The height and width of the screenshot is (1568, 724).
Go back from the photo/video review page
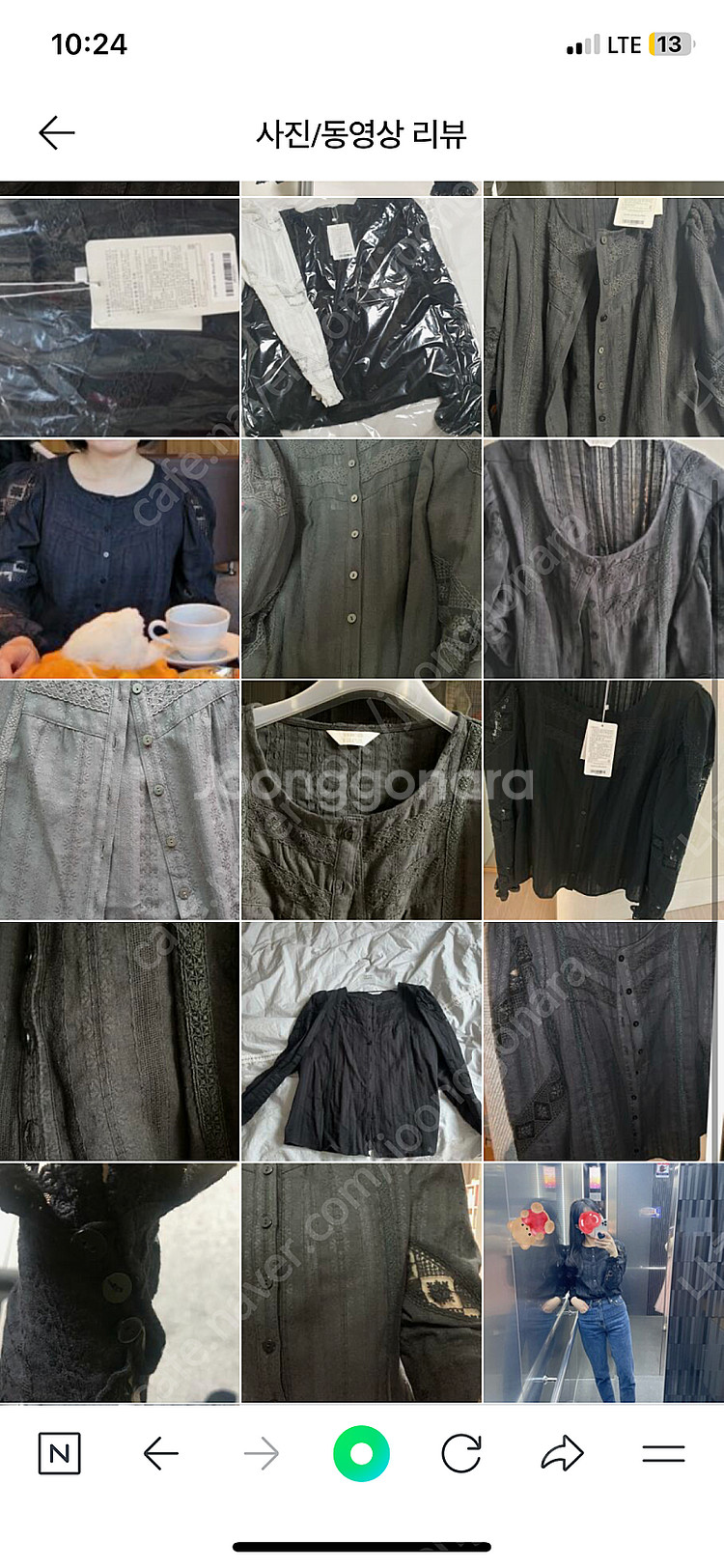pyautogui.click(x=56, y=132)
